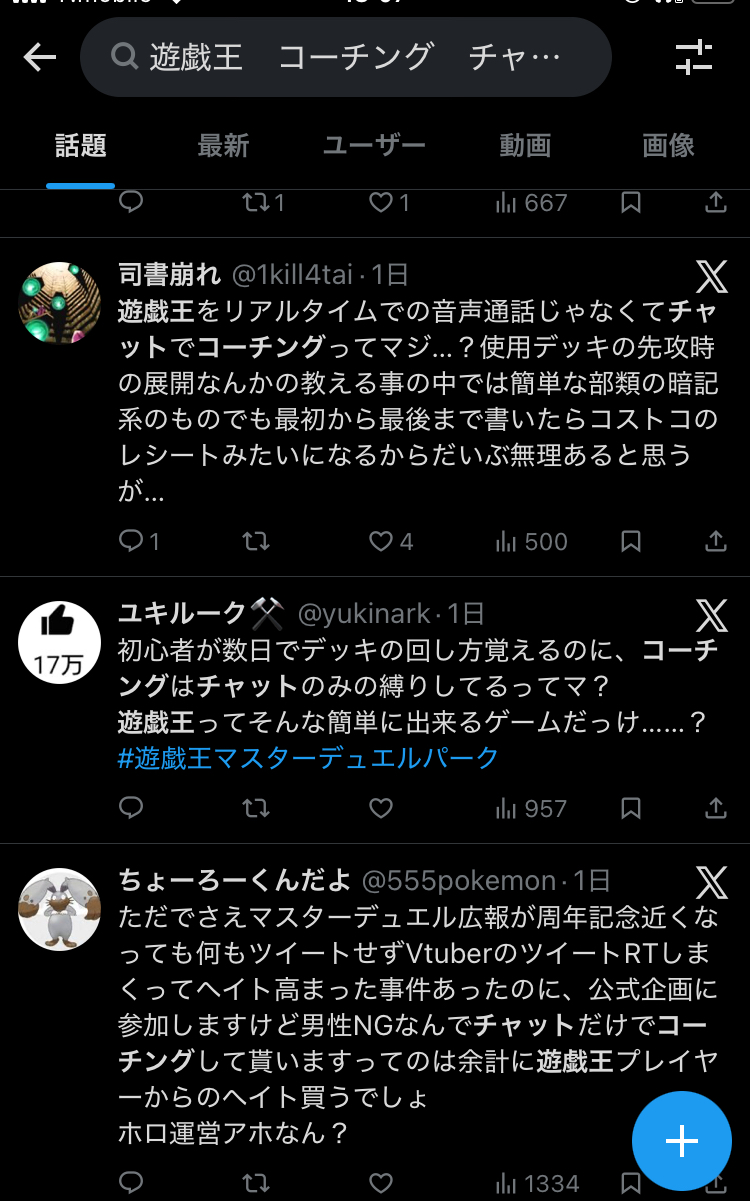
Task: Switch to the 最新 tab
Action: (x=223, y=146)
